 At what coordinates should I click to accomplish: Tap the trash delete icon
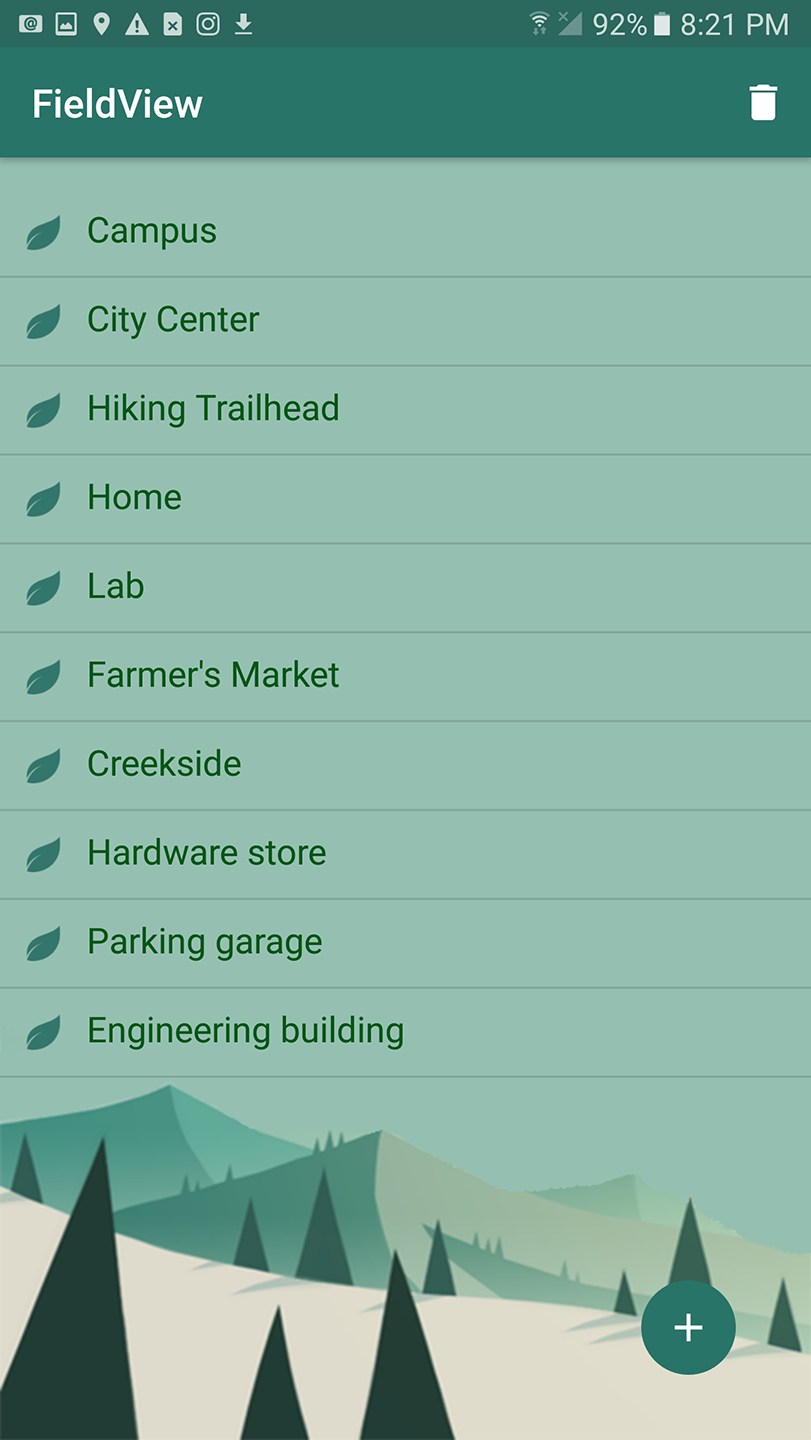point(763,103)
